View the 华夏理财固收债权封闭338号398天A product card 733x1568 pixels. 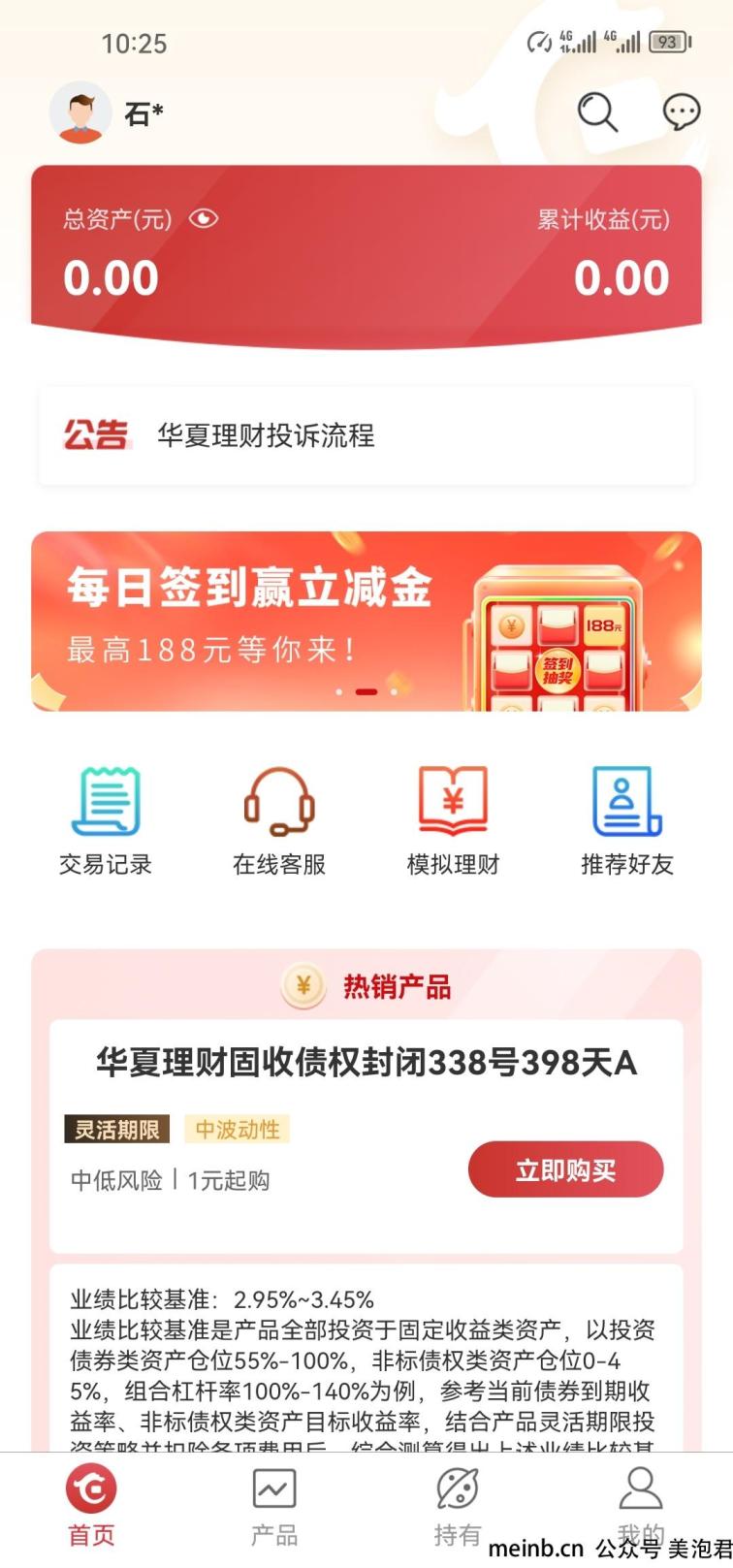tap(366, 1063)
